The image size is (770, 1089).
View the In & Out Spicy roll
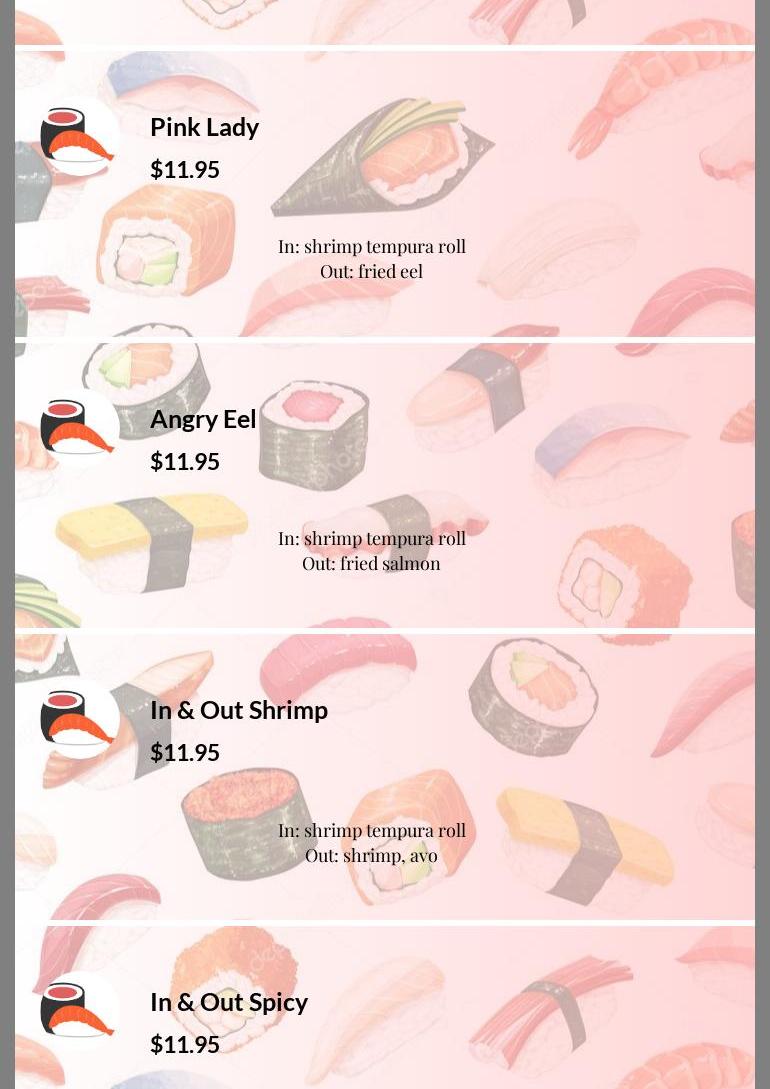click(228, 1002)
